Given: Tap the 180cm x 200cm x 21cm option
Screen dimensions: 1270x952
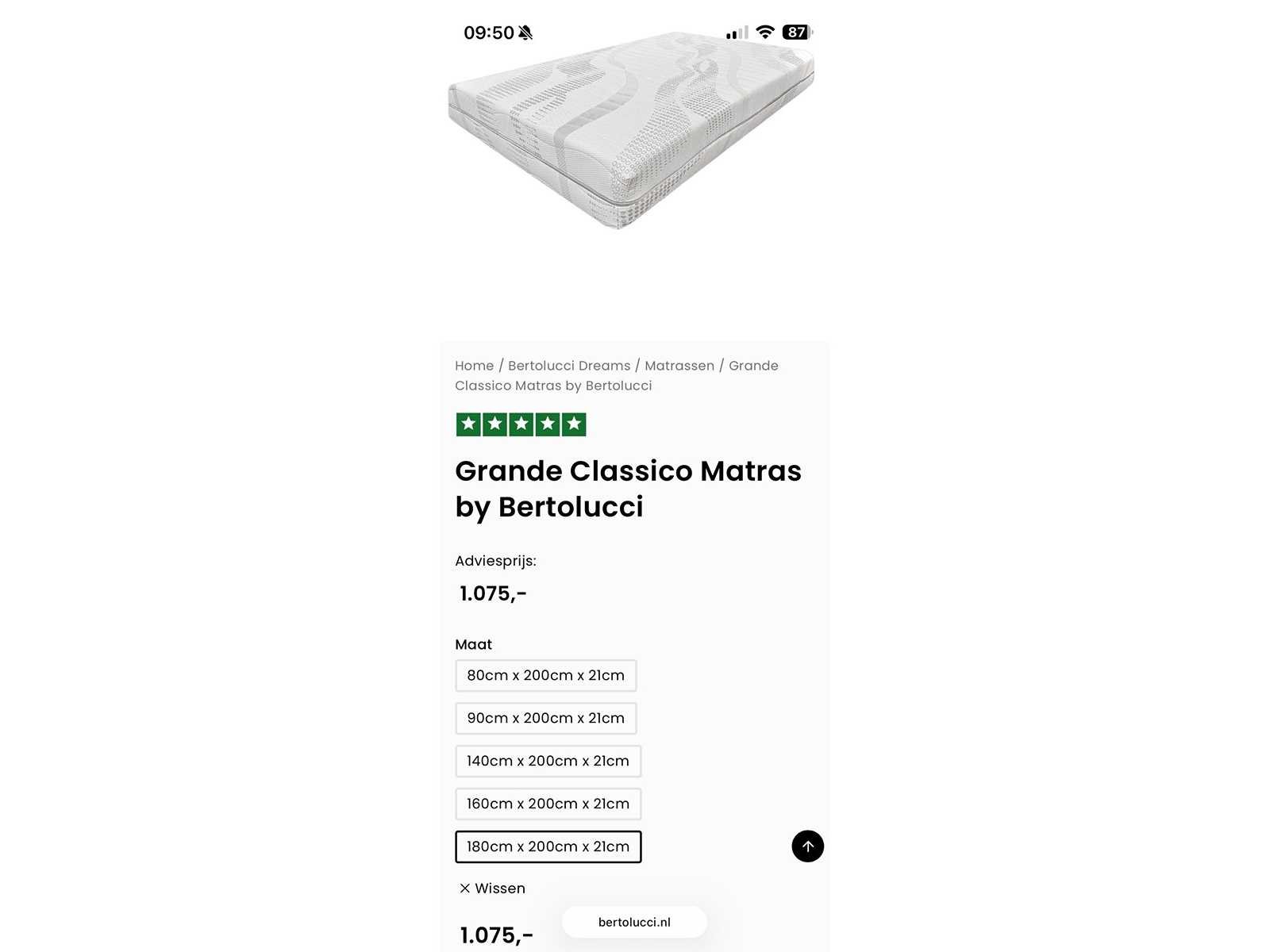Looking at the screenshot, I should (548, 846).
